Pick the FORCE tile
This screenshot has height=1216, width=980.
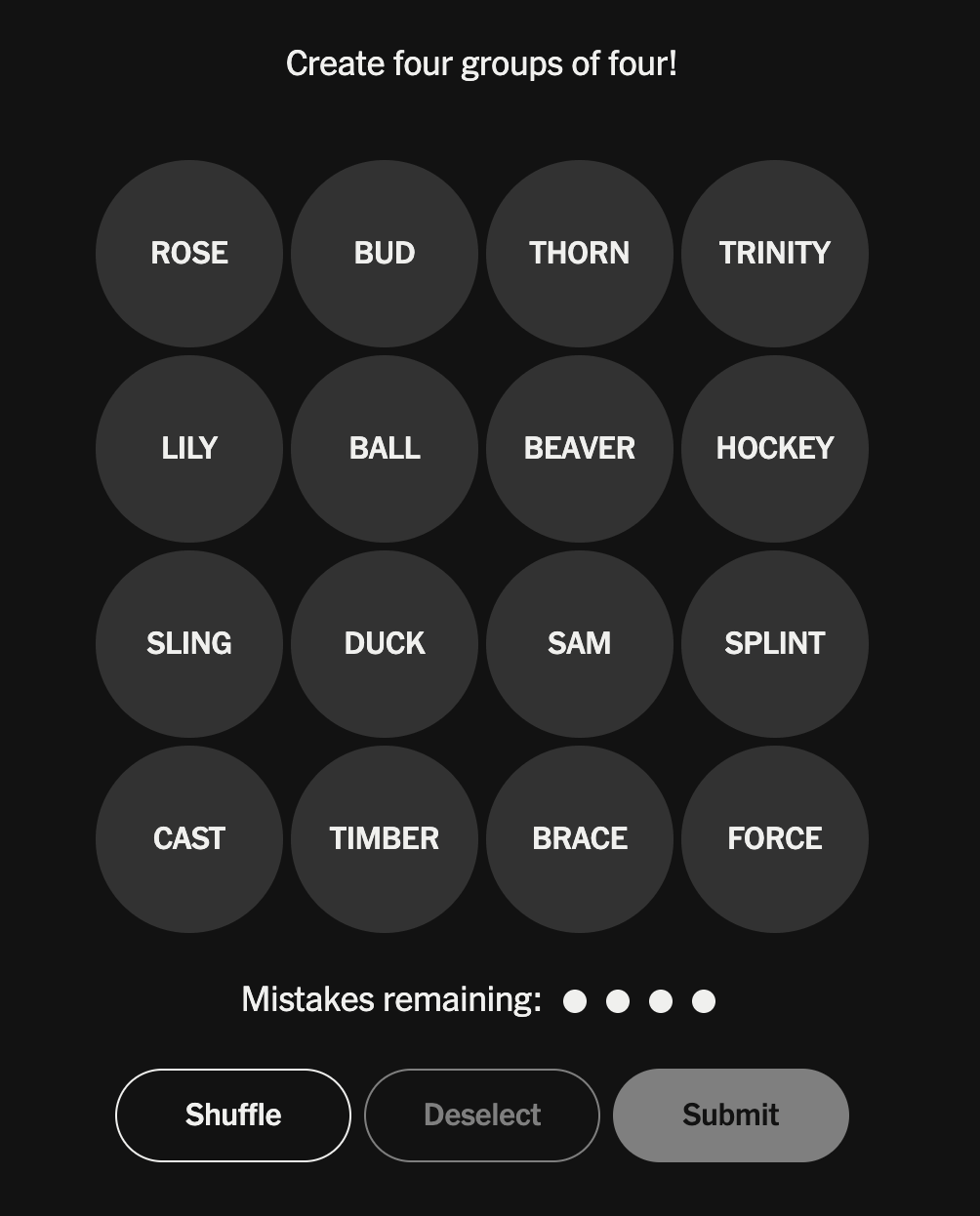tap(775, 839)
